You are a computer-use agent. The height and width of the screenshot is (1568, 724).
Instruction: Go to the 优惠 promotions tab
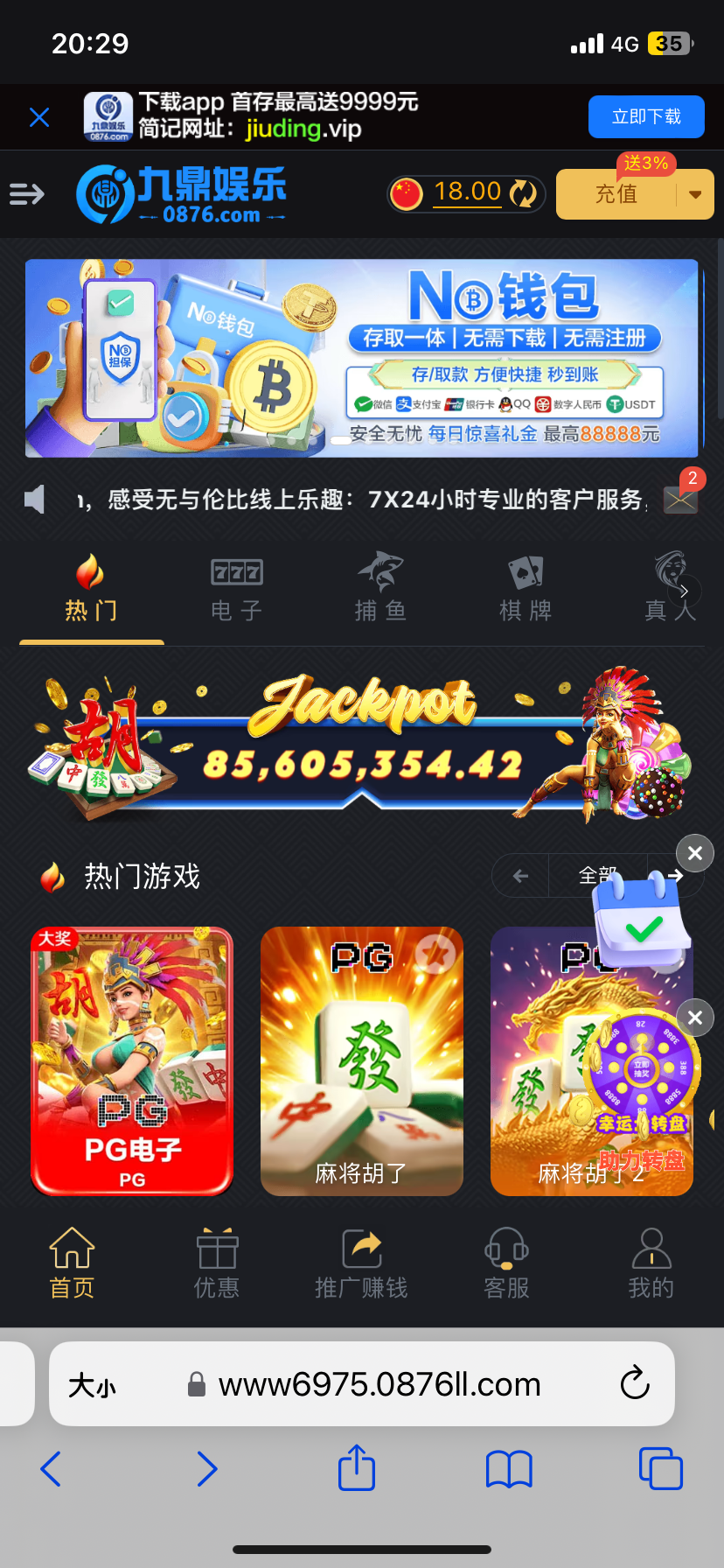click(x=217, y=1263)
